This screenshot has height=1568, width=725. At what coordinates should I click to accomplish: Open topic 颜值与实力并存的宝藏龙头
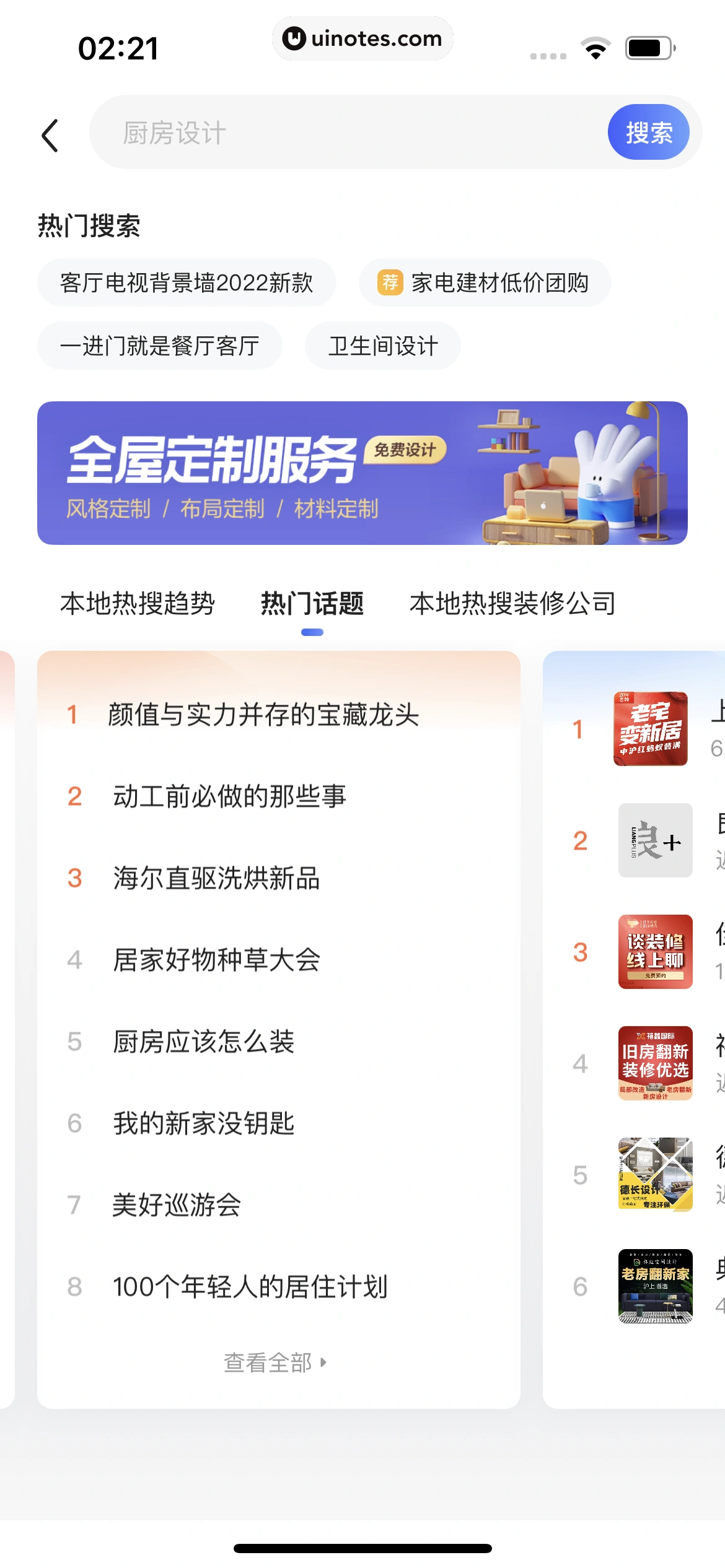(x=263, y=715)
